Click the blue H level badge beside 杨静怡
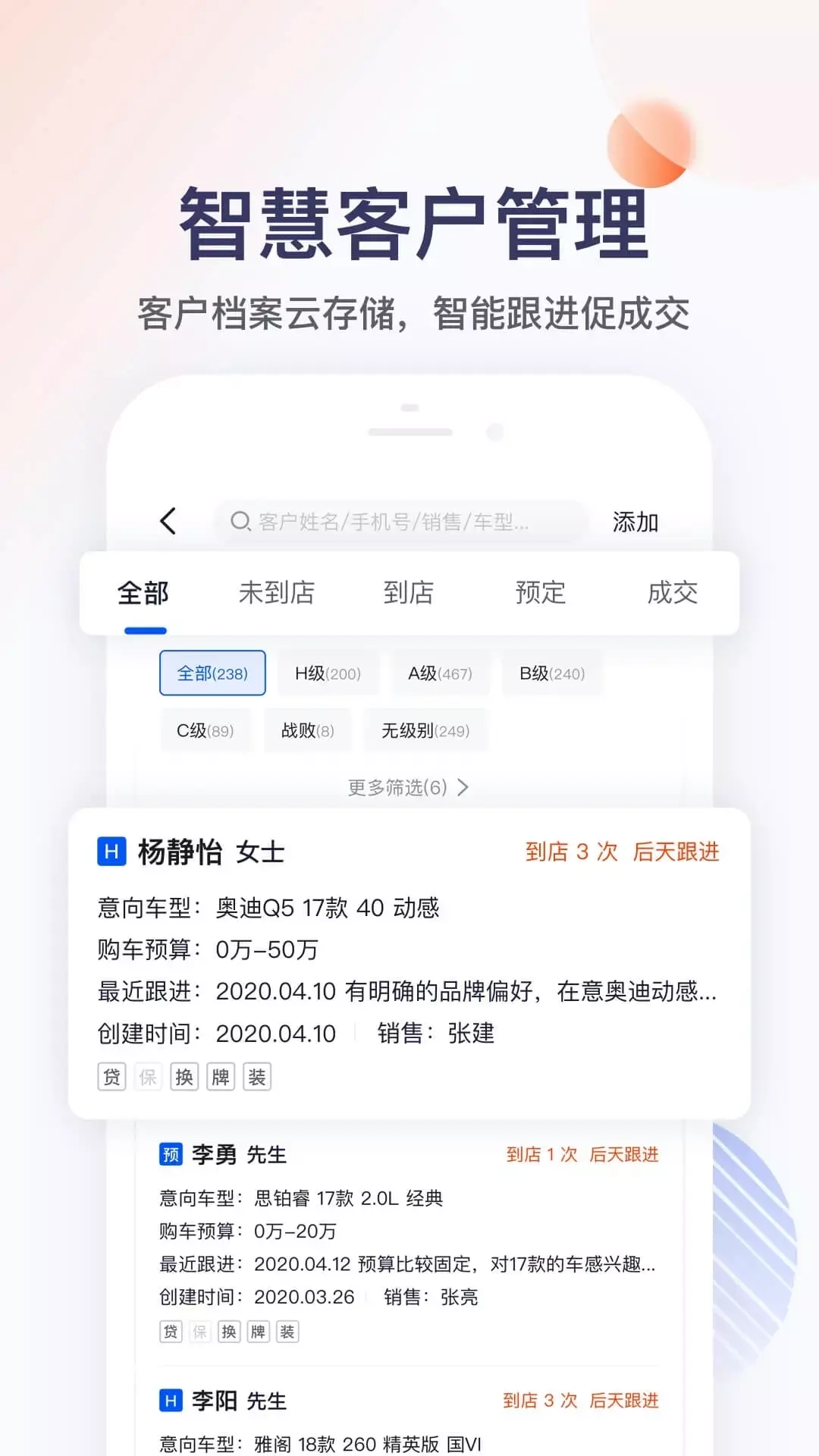Viewport: 819px width, 1456px height. click(111, 852)
